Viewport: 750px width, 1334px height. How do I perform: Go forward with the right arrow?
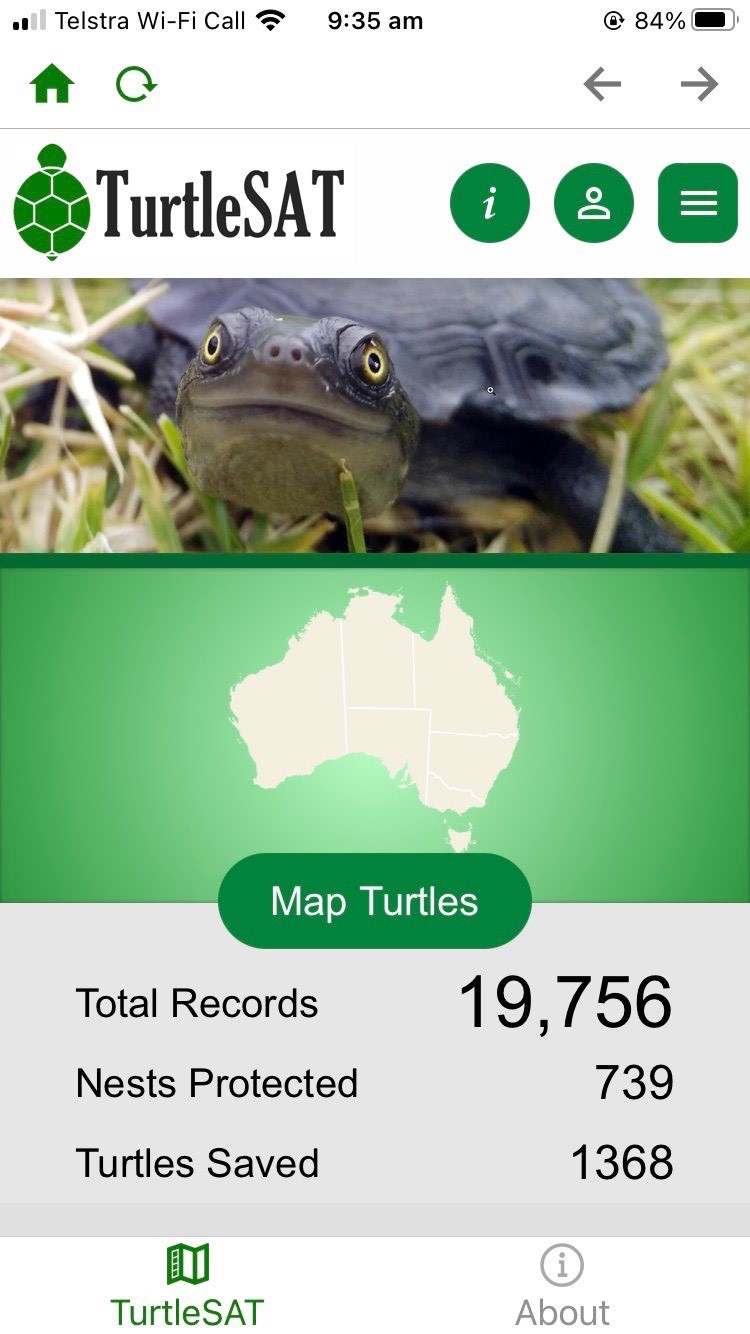699,84
